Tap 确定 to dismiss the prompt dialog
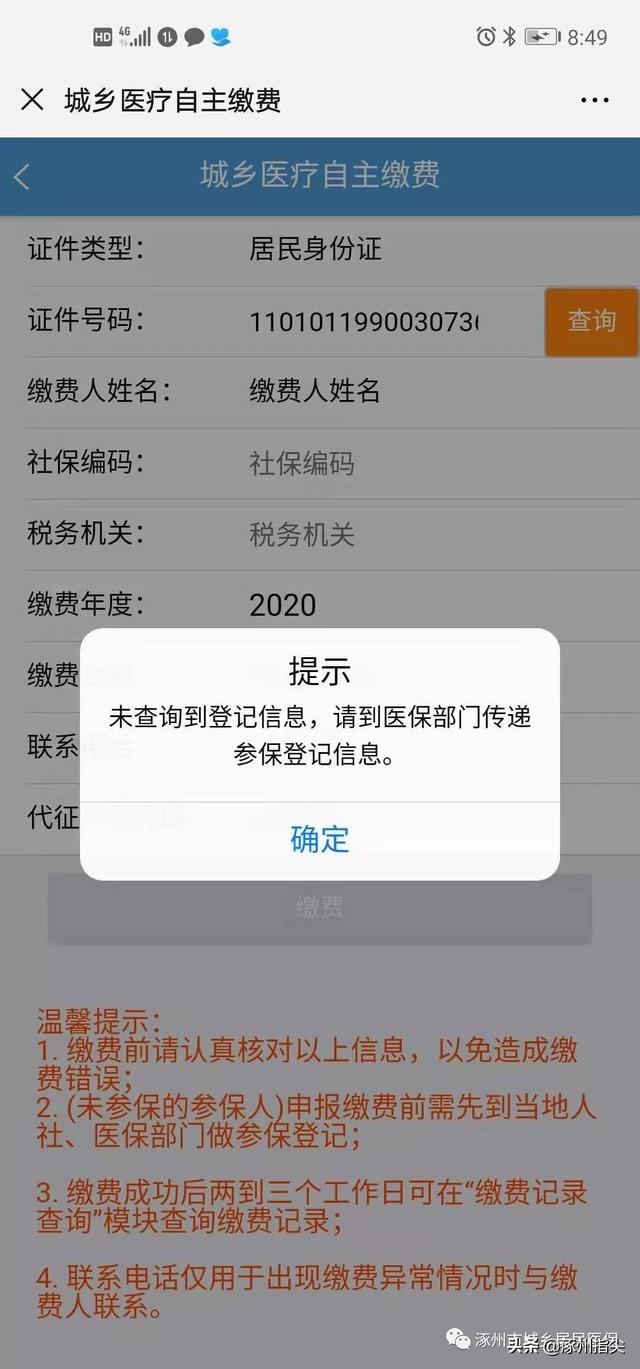Screen dimensions: 640x1369 point(320,839)
